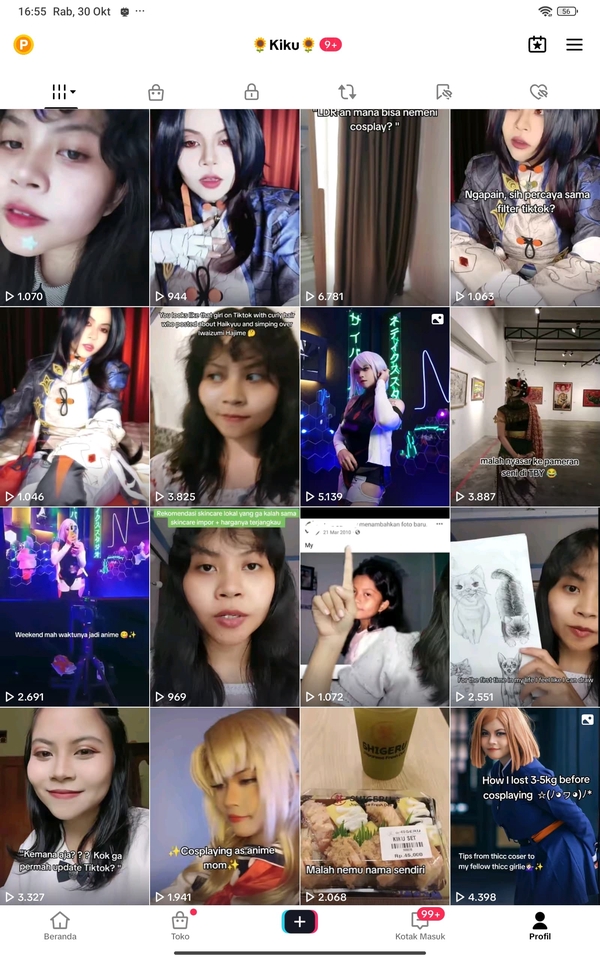Open 'How I lost 3-5kg before cosplaying' post
This screenshot has width=600, height=960.
pos(525,806)
